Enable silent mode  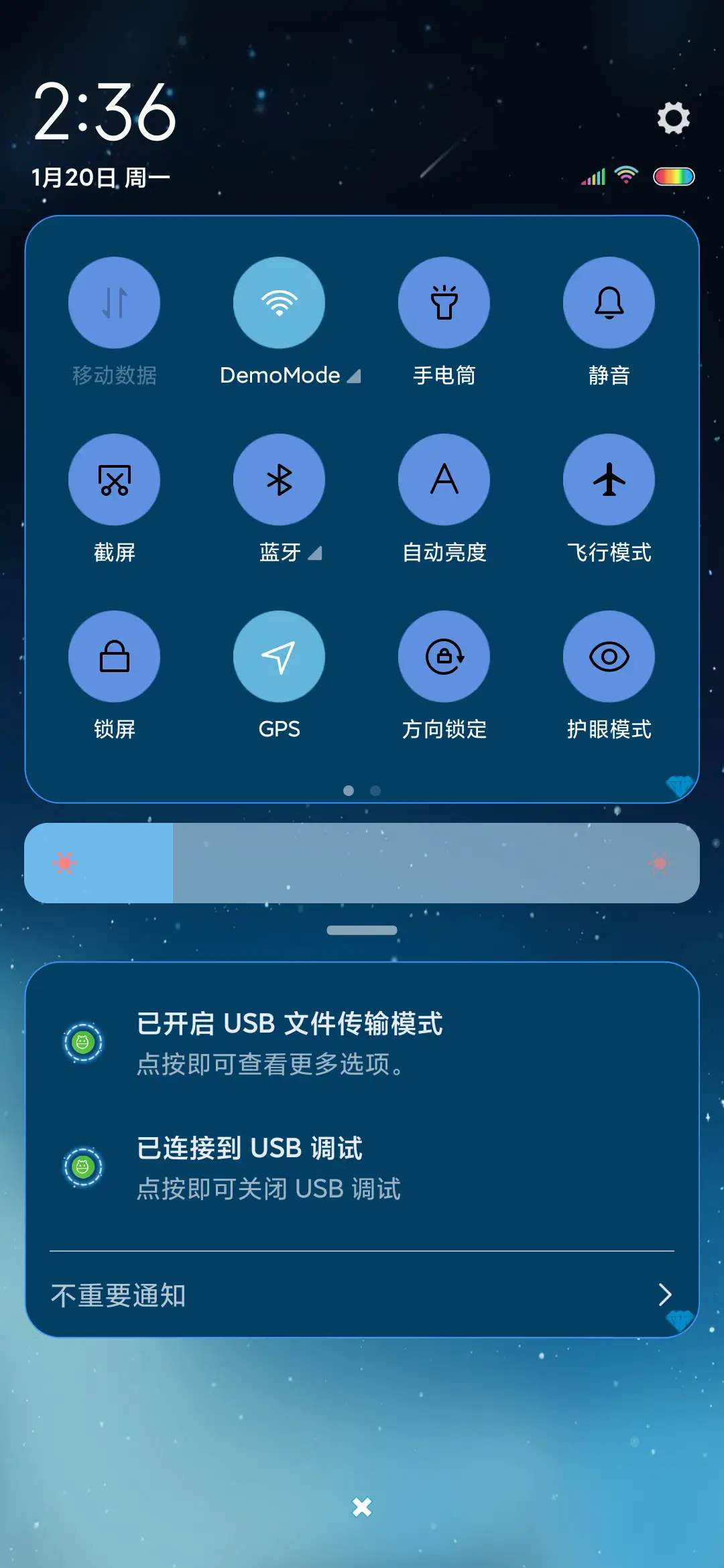(x=609, y=303)
